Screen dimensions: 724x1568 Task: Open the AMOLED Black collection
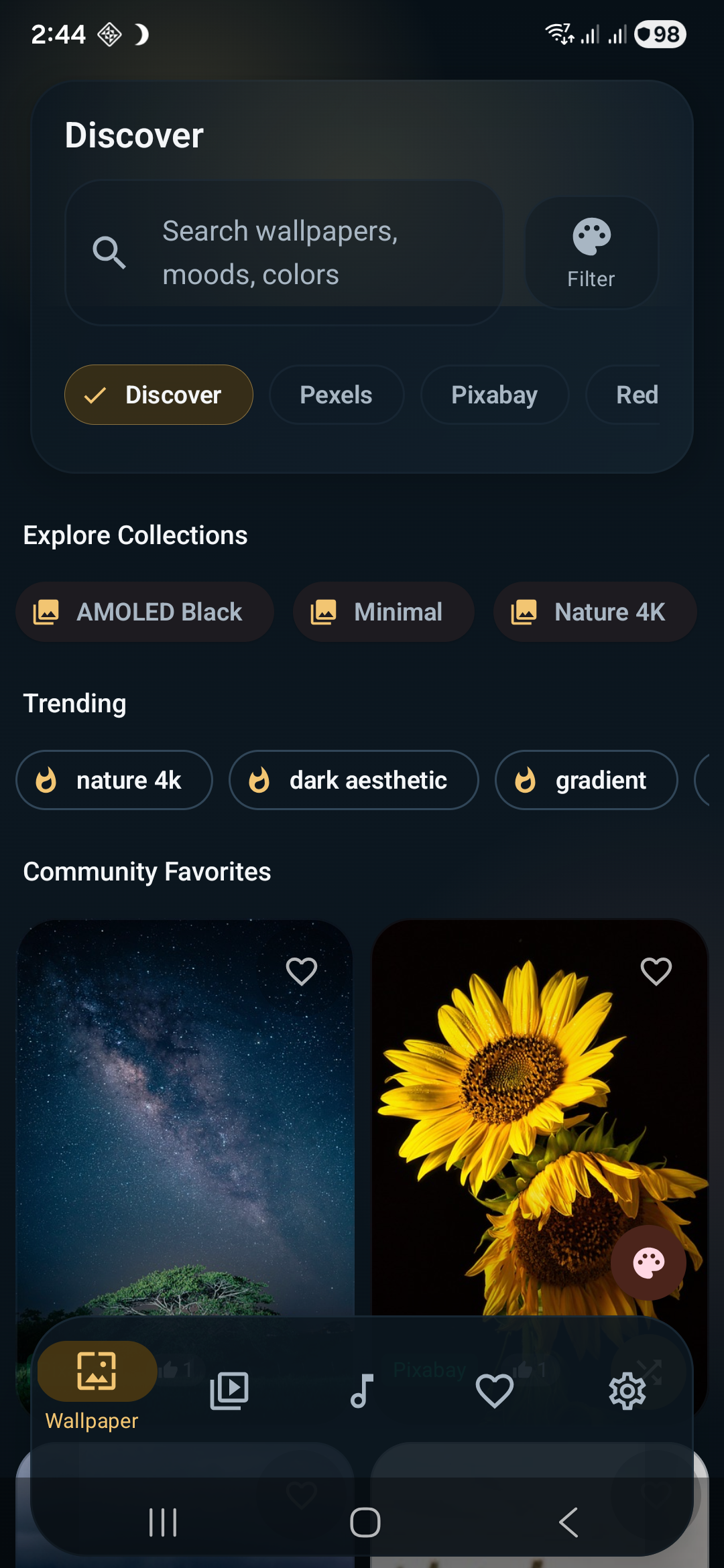[144, 611]
